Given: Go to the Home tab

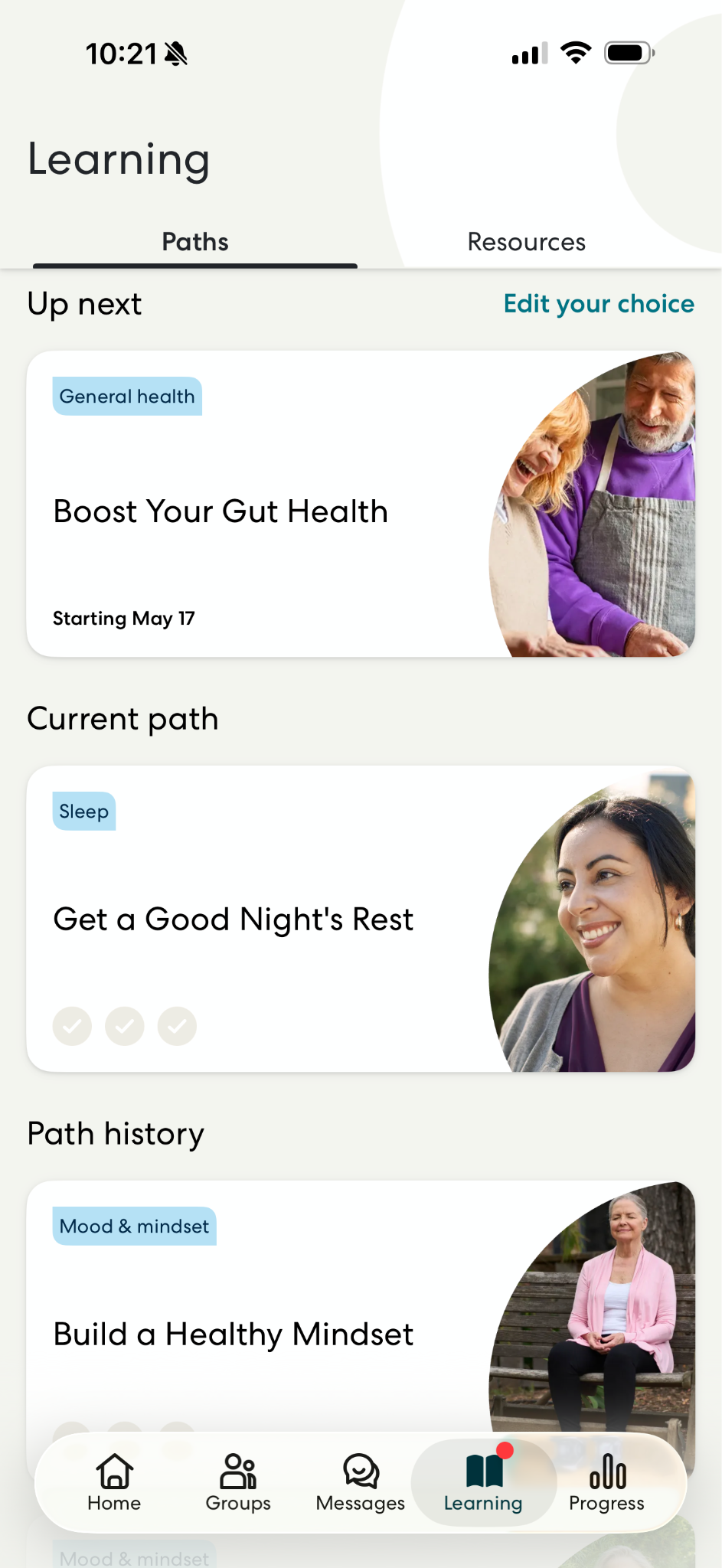Looking at the screenshot, I should click(114, 1483).
